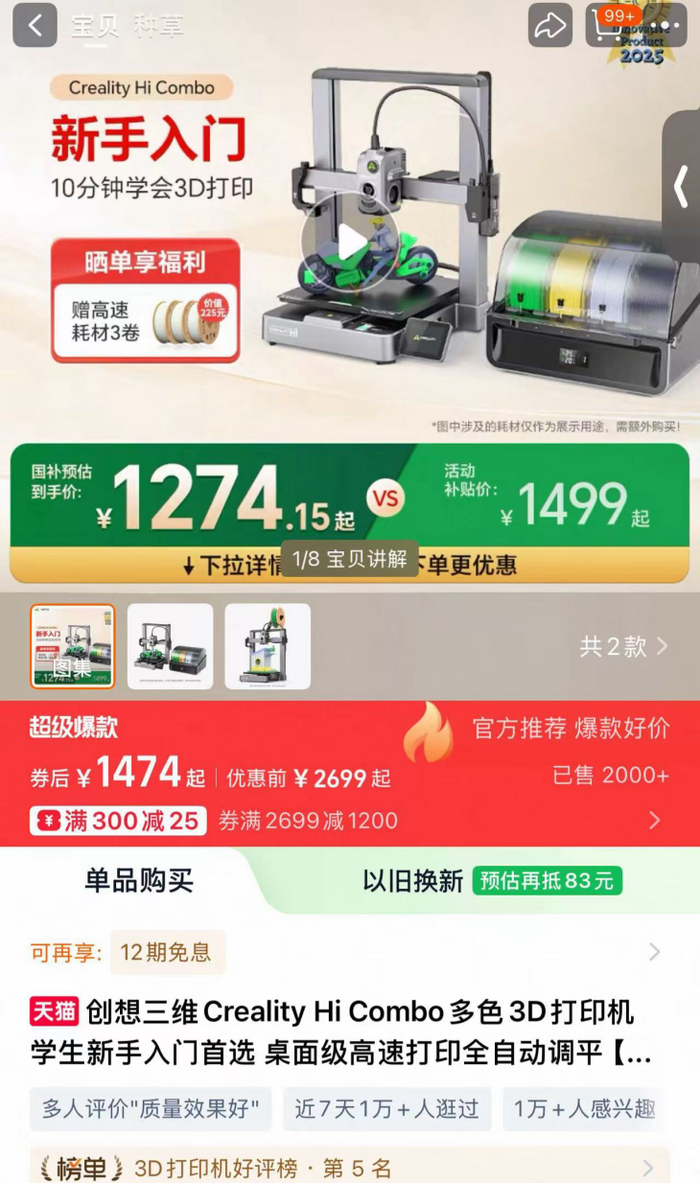
Task: Open the 12期免息 installment row
Action: click(350, 952)
